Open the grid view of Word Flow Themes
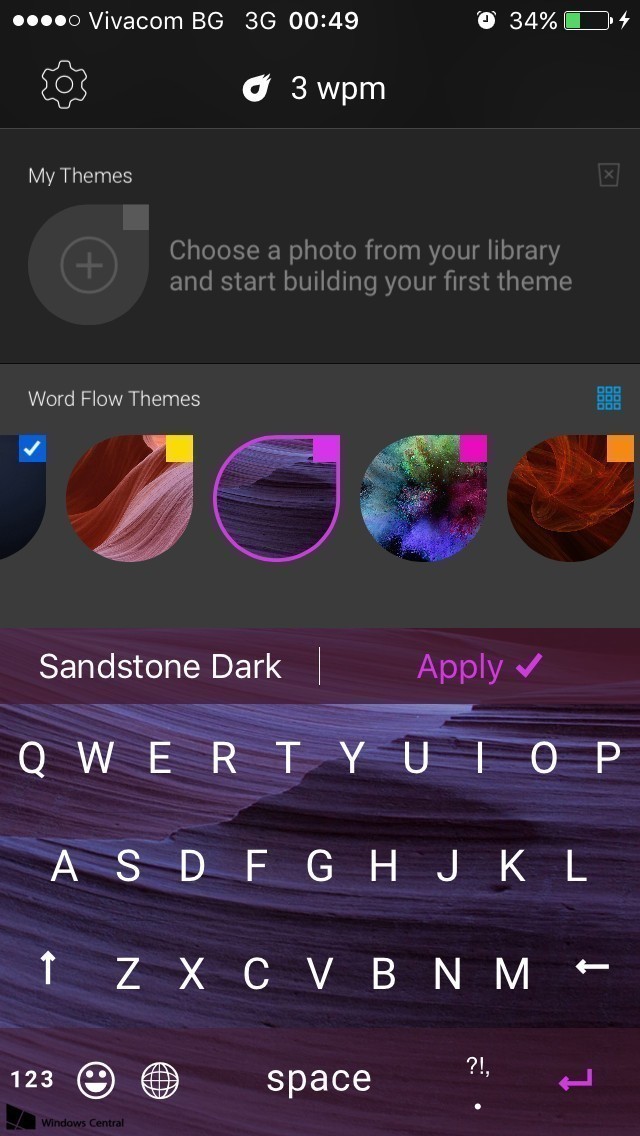 coord(608,398)
